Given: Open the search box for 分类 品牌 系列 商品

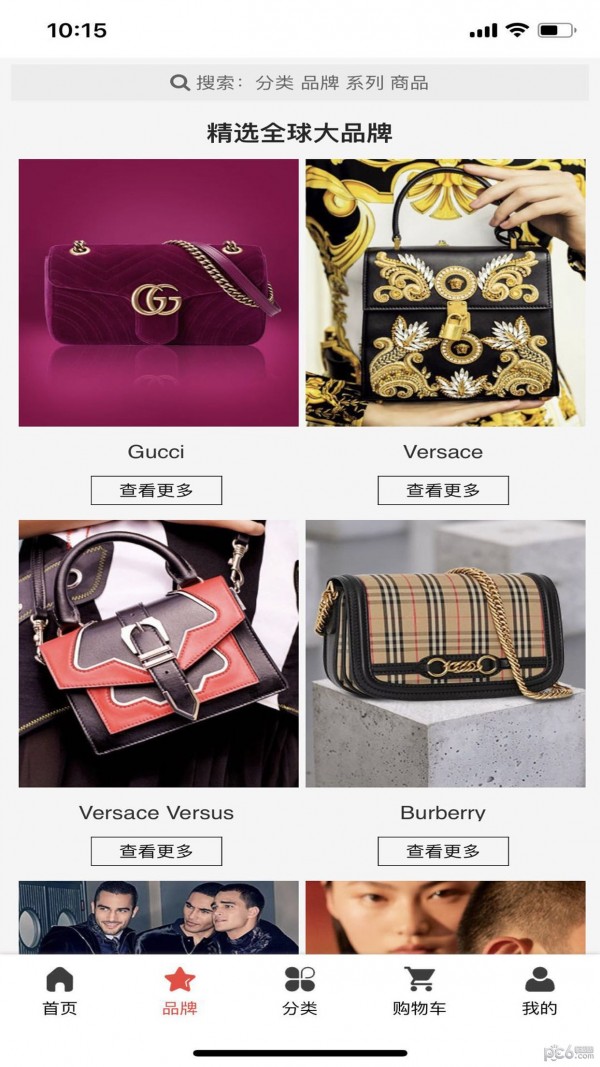Looking at the screenshot, I should coord(300,83).
